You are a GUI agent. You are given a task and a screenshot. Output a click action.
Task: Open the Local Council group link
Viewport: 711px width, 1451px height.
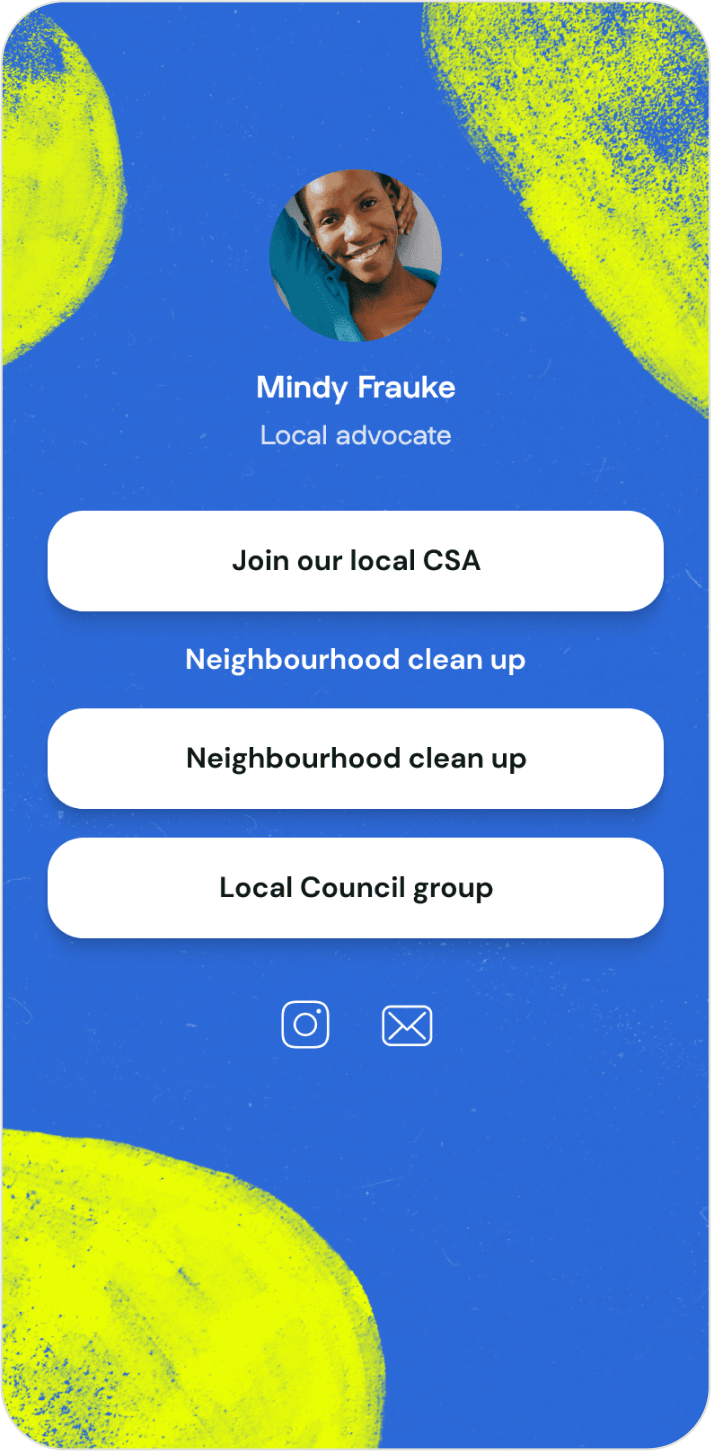tap(355, 888)
